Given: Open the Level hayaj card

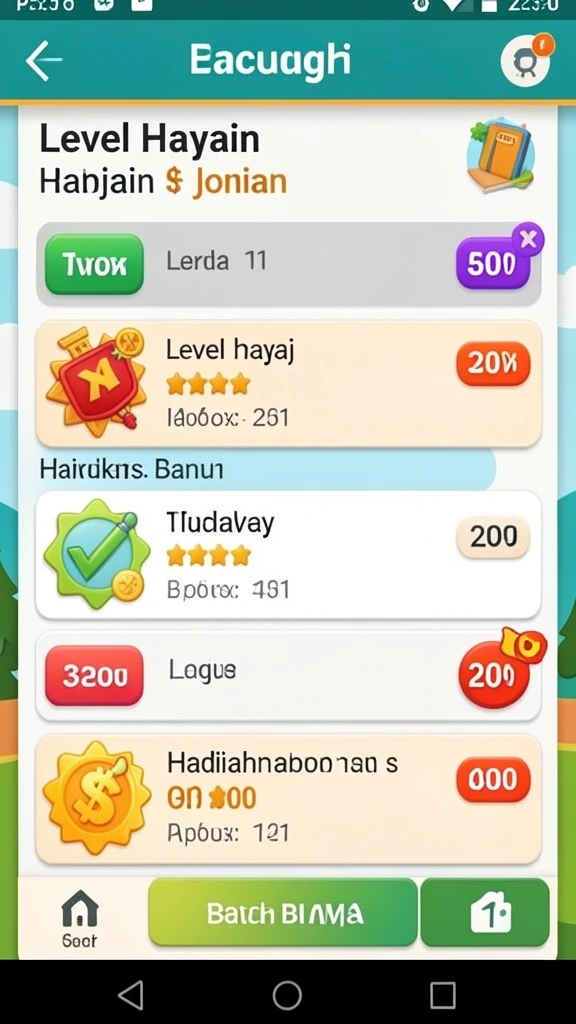Looking at the screenshot, I should pos(288,384).
